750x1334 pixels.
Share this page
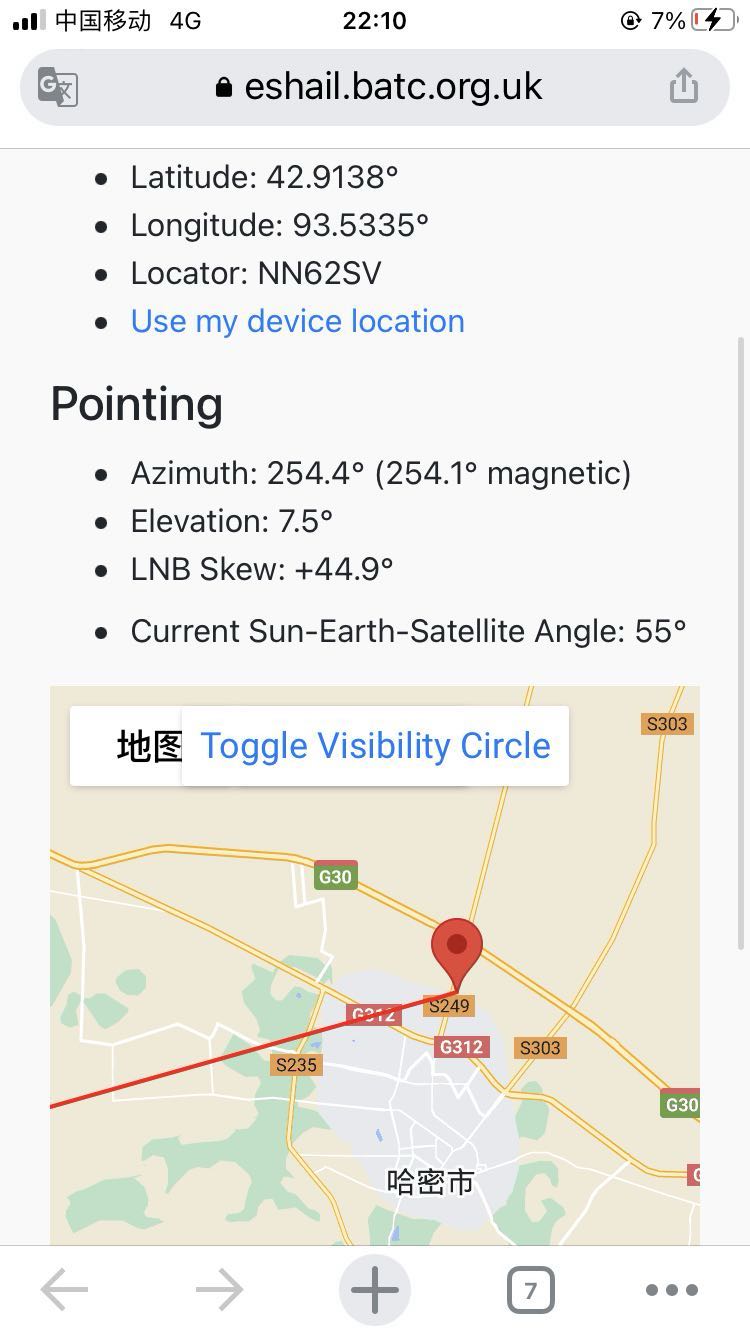pos(683,85)
